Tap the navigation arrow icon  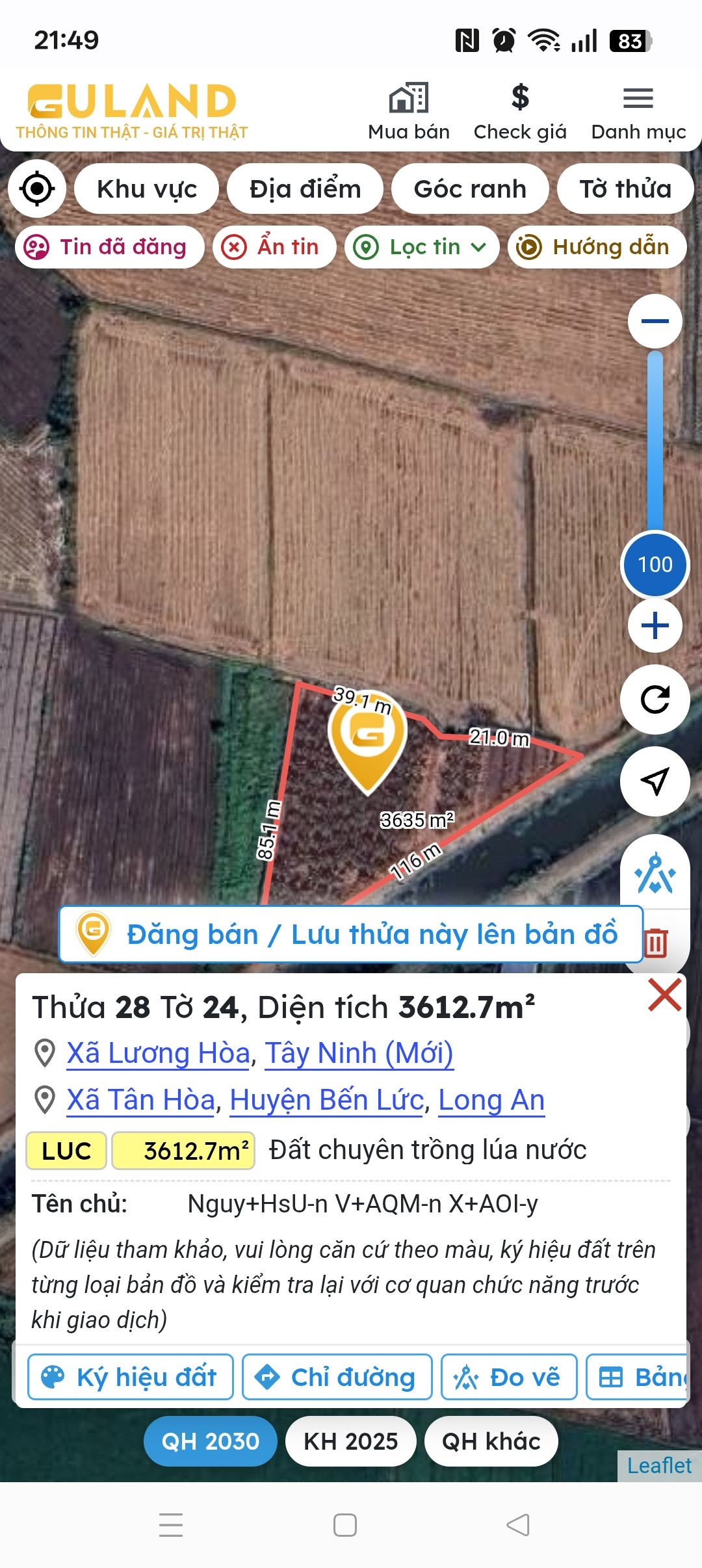(655, 781)
